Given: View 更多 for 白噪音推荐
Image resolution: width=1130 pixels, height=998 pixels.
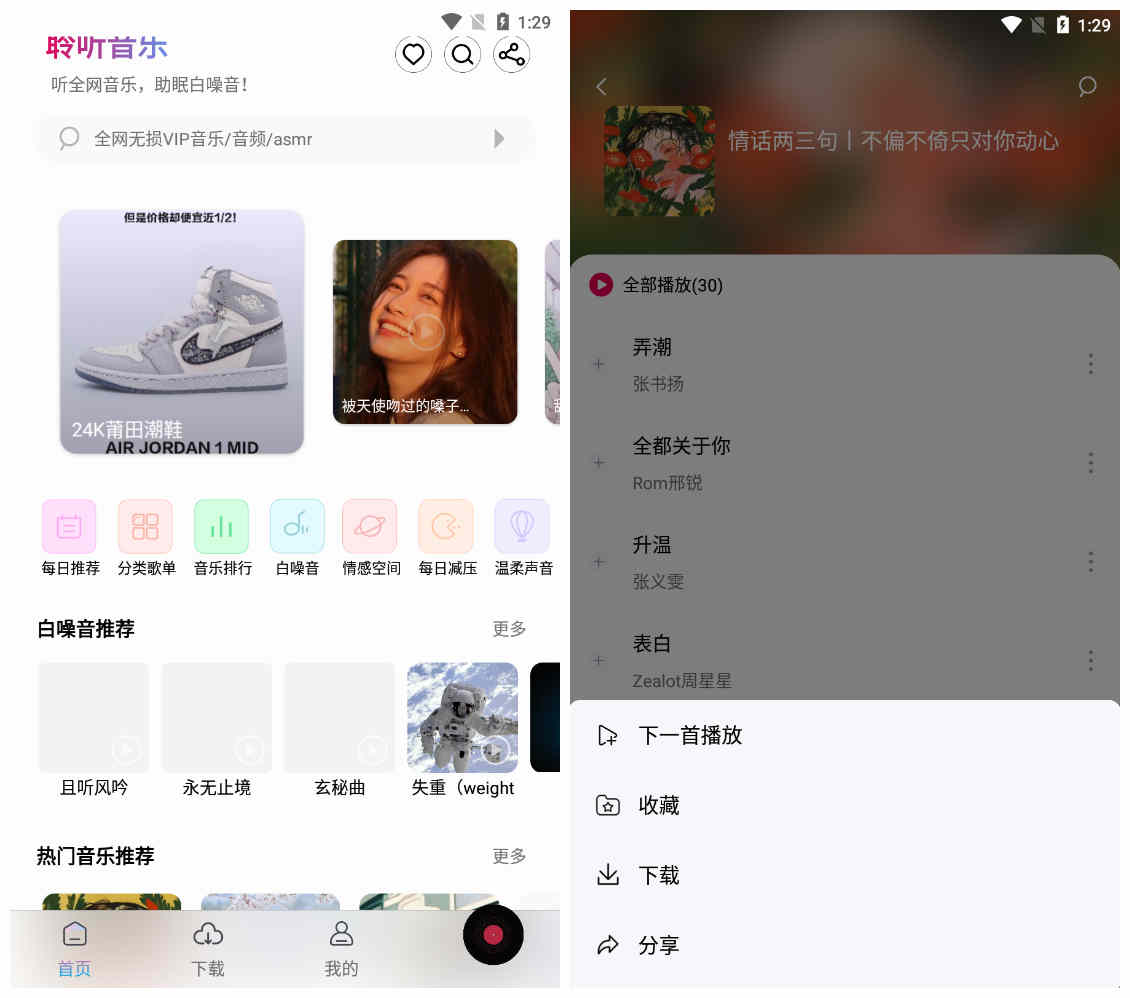Looking at the screenshot, I should point(509,629).
